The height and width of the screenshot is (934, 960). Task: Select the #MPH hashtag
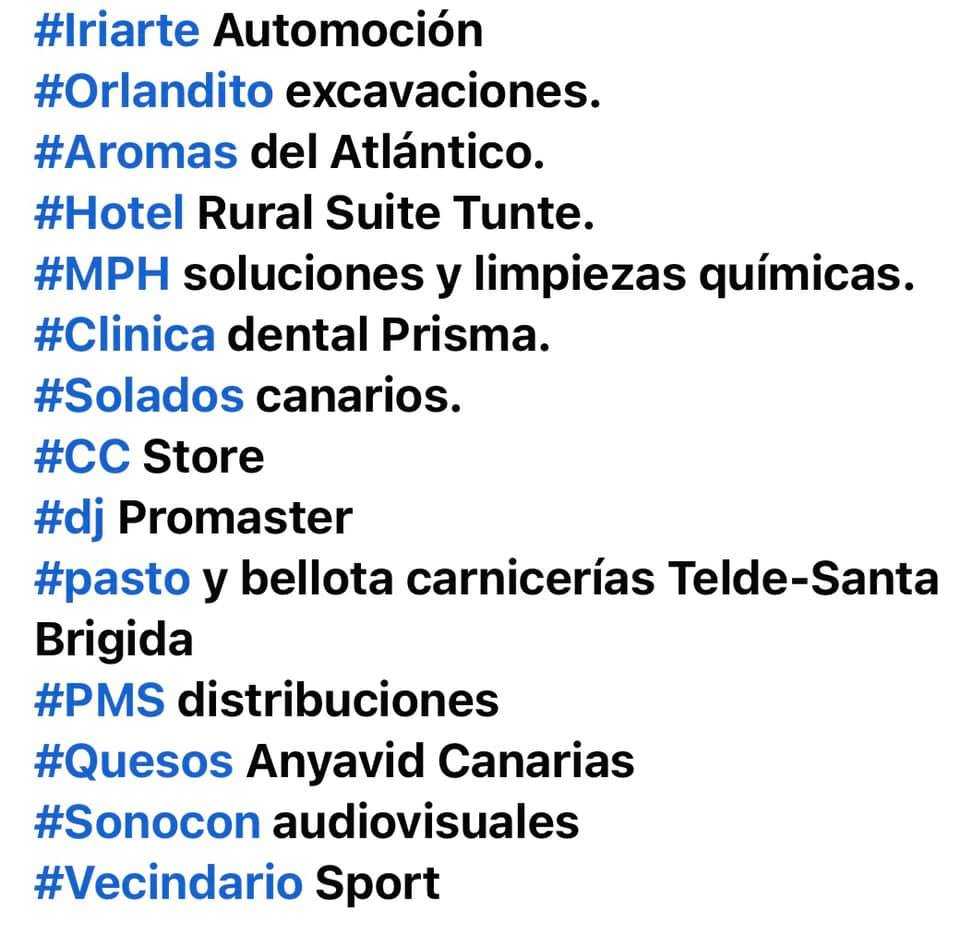102,276
